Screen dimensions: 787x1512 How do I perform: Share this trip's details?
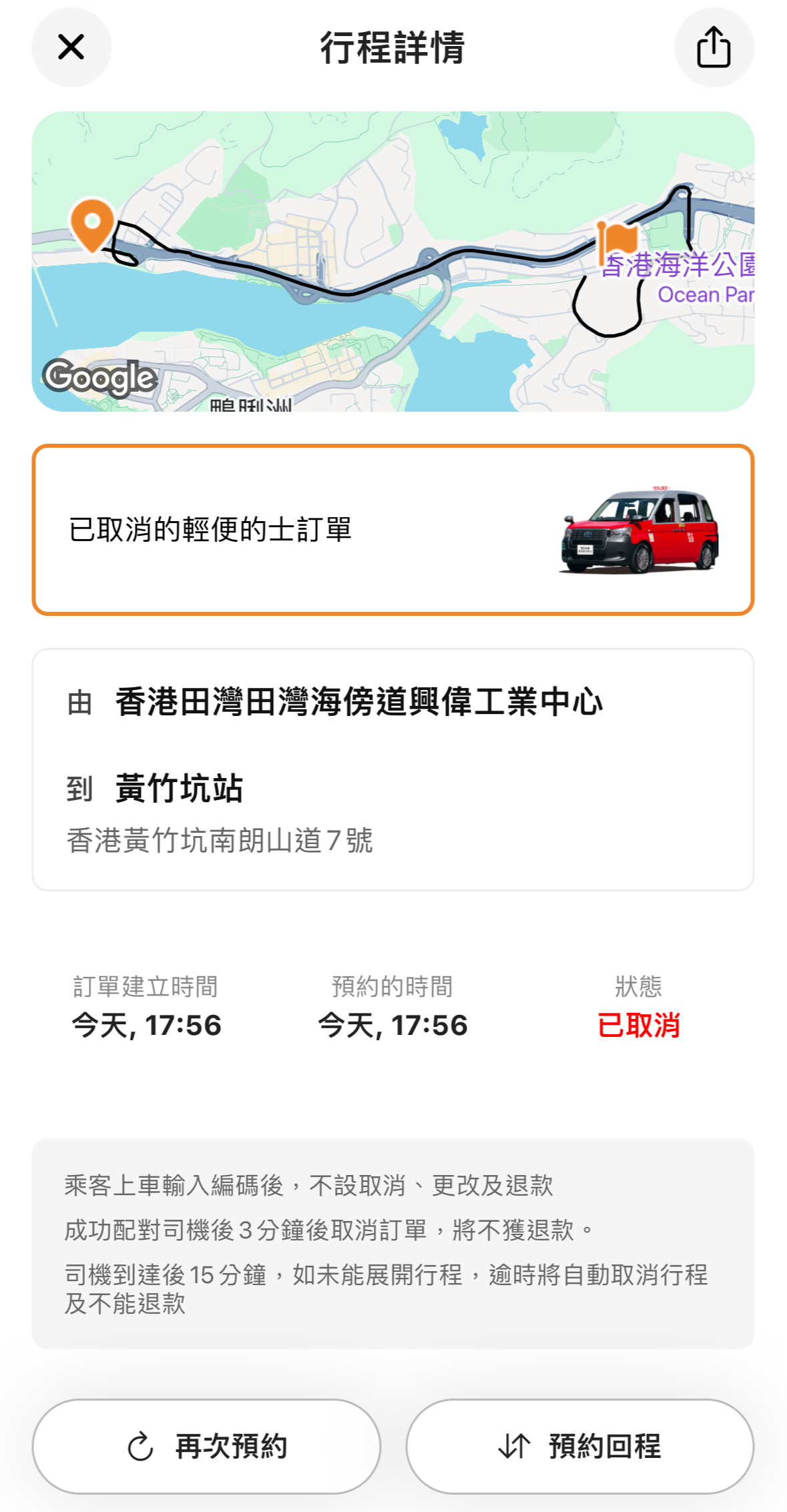pyautogui.click(x=714, y=47)
